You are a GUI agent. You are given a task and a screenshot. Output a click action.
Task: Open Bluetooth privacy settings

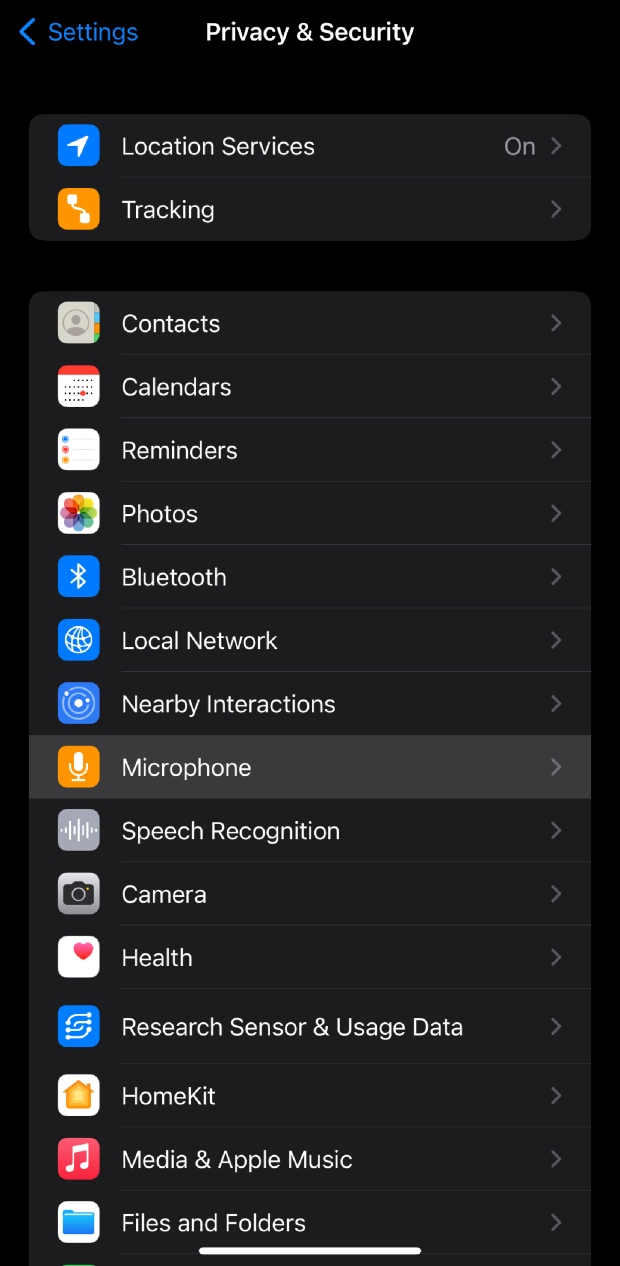point(310,577)
